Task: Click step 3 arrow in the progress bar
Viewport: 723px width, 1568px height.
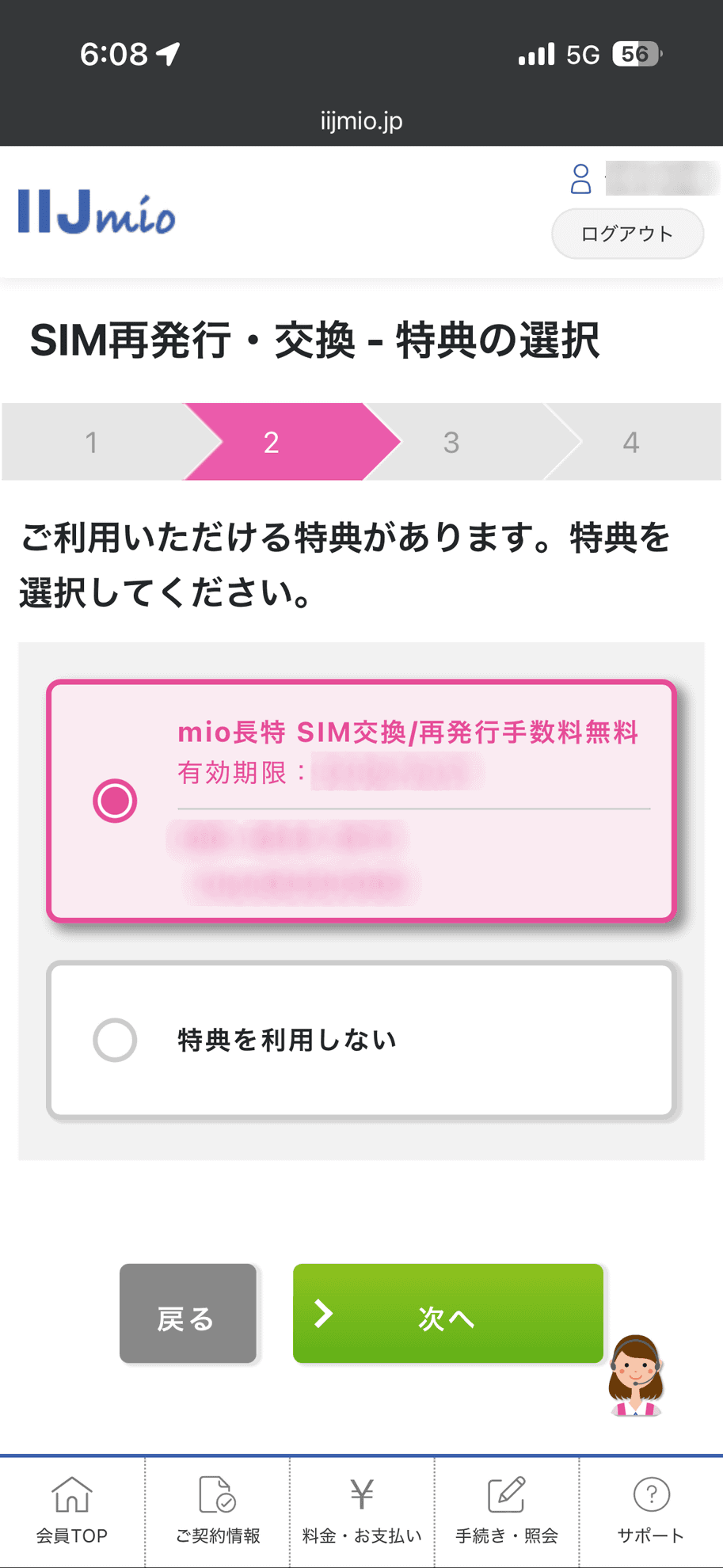Action: pos(451,442)
